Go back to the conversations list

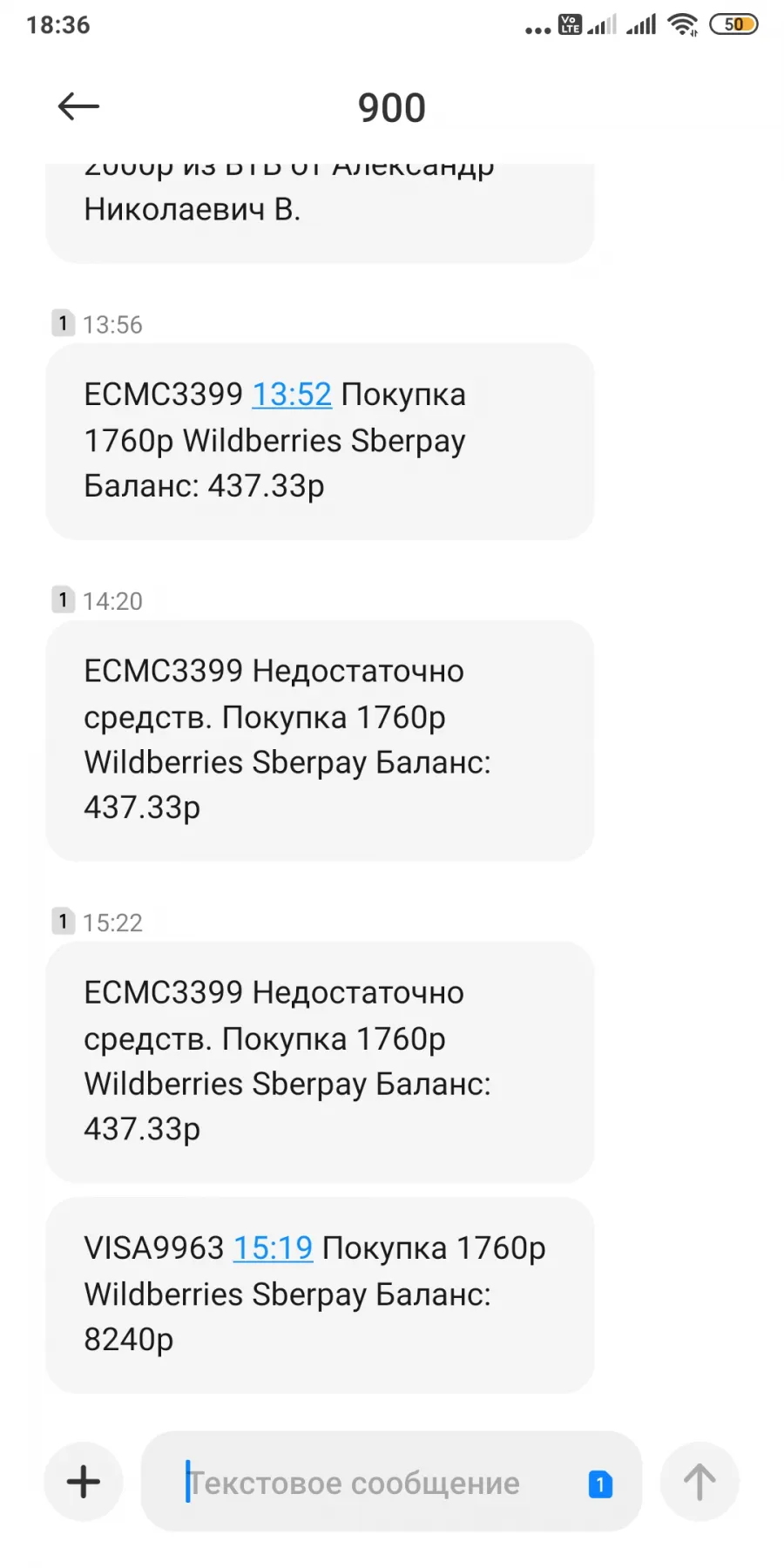(x=78, y=107)
